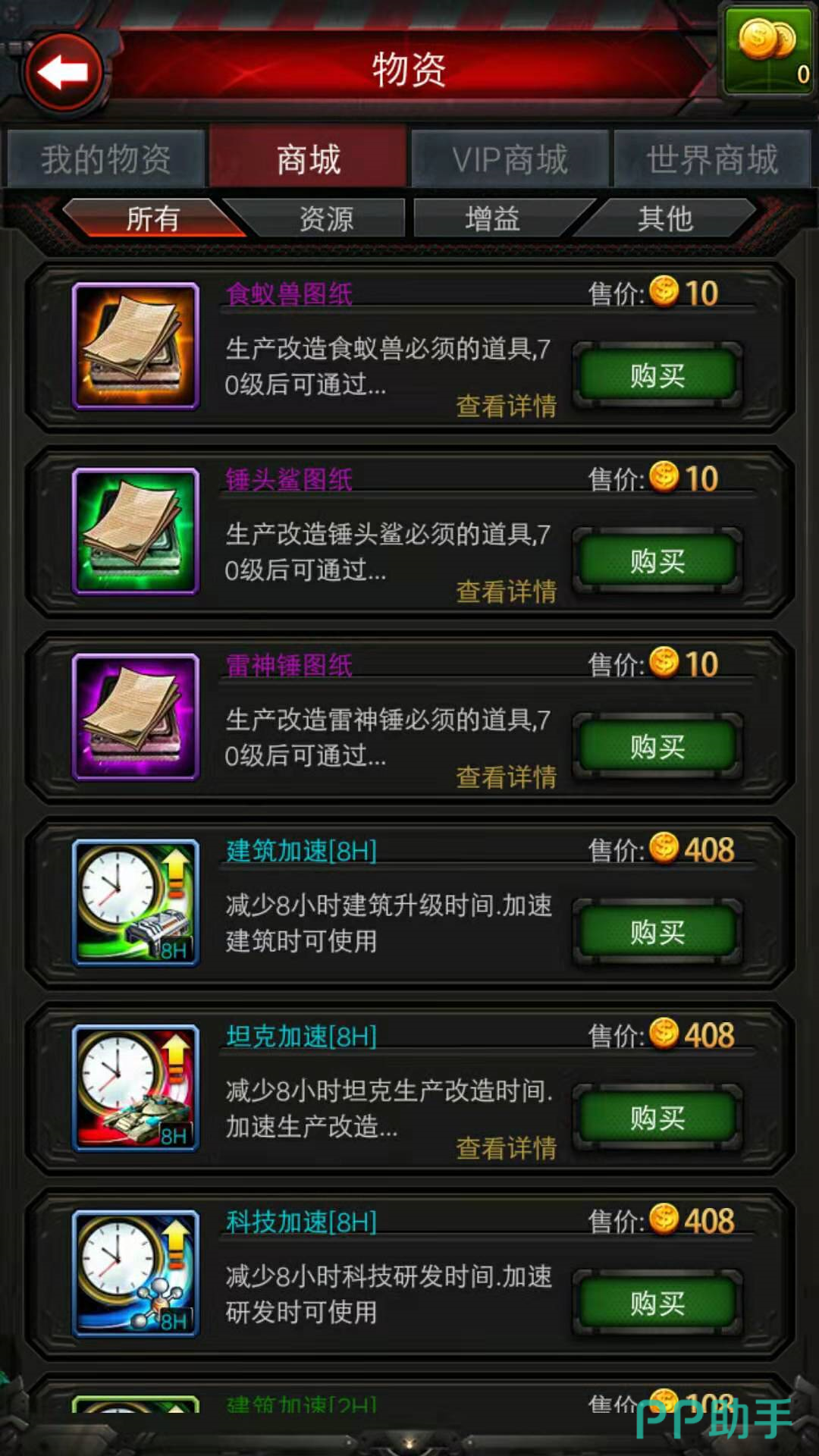Purchase 雷神锤图纸
Viewport: 819px width, 1456px height.
click(657, 748)
